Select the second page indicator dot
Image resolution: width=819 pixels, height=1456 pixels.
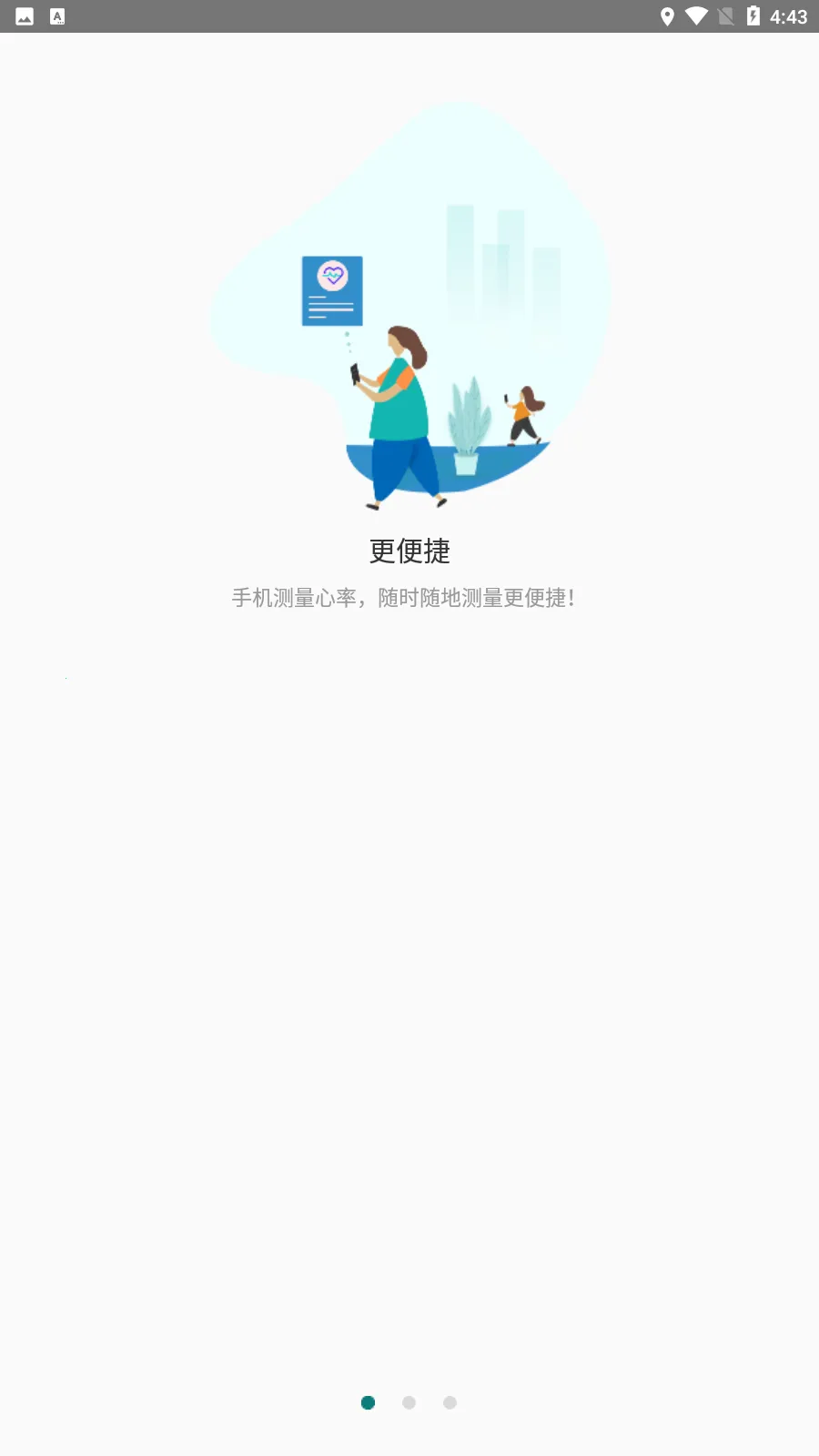tap(409, 1402)
